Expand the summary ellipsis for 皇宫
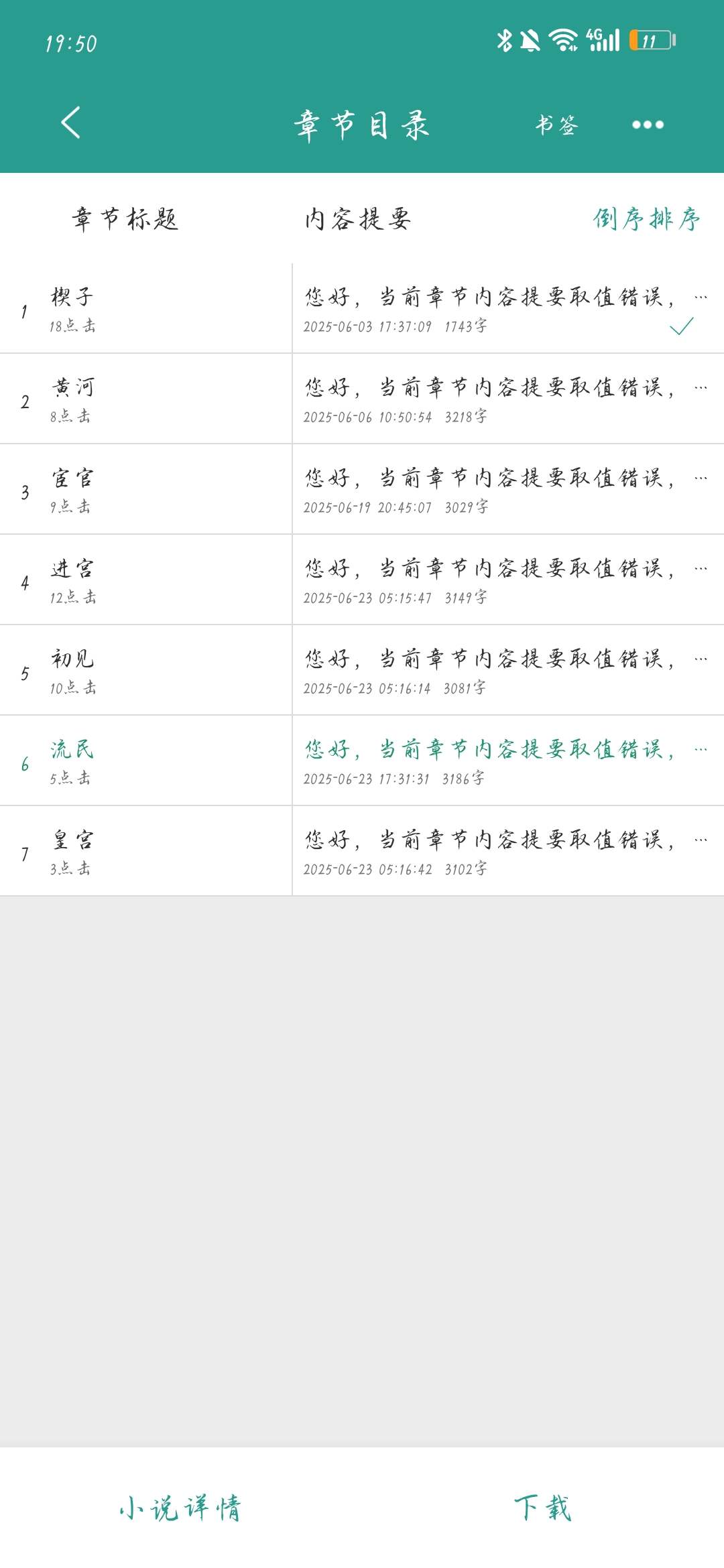Screen dimensions: 724x1568 pos(701,840)
